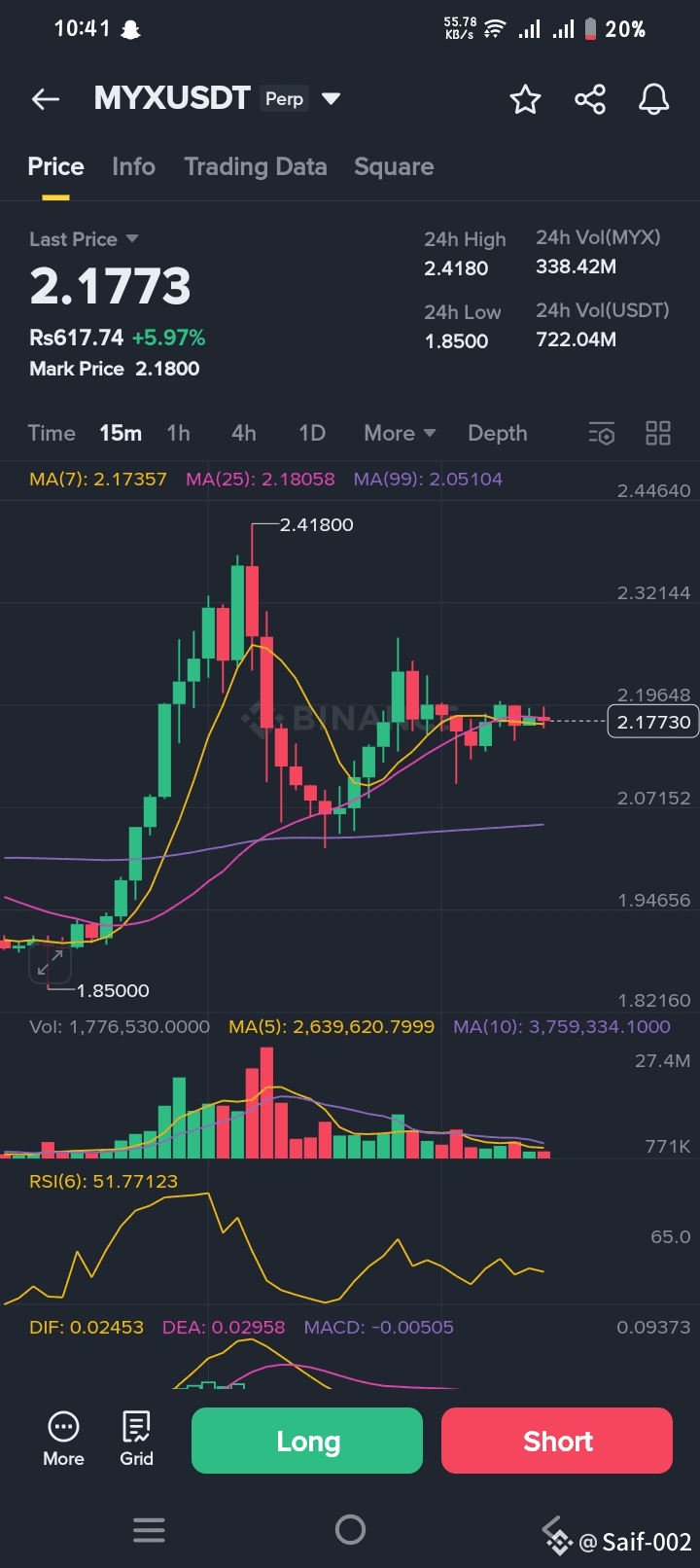Open chart indicator settings icon
This screenshot has width=700, height=1568.
pyautogui.click(x=602, y=434)
